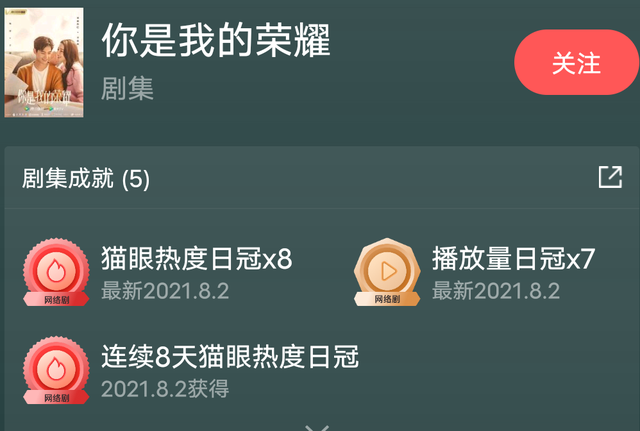The width and height of the screenshot is (640, 431).
Task: Expand the achievements list with the chevron
Action: [x=318, y=426]
